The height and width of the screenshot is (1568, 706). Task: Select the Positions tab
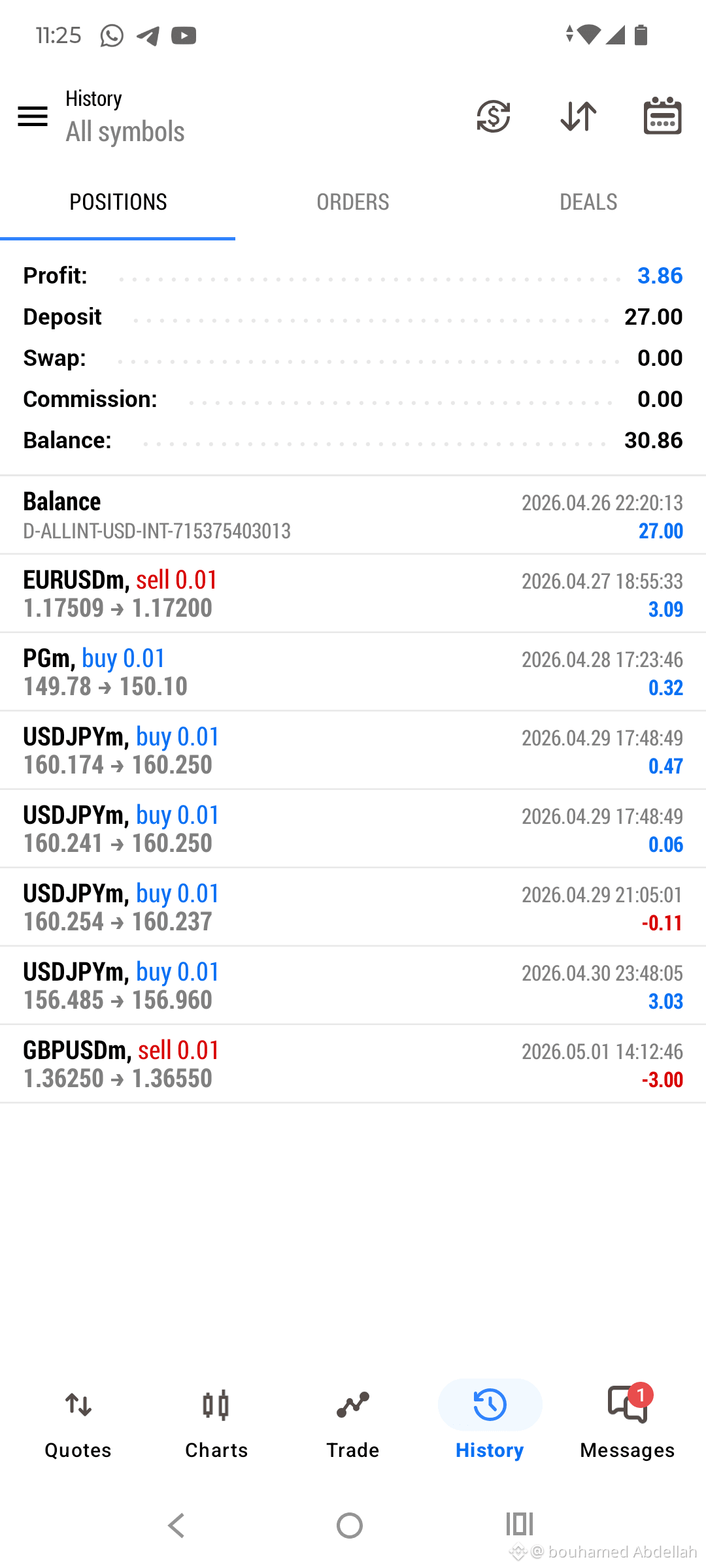pos(118,202)
